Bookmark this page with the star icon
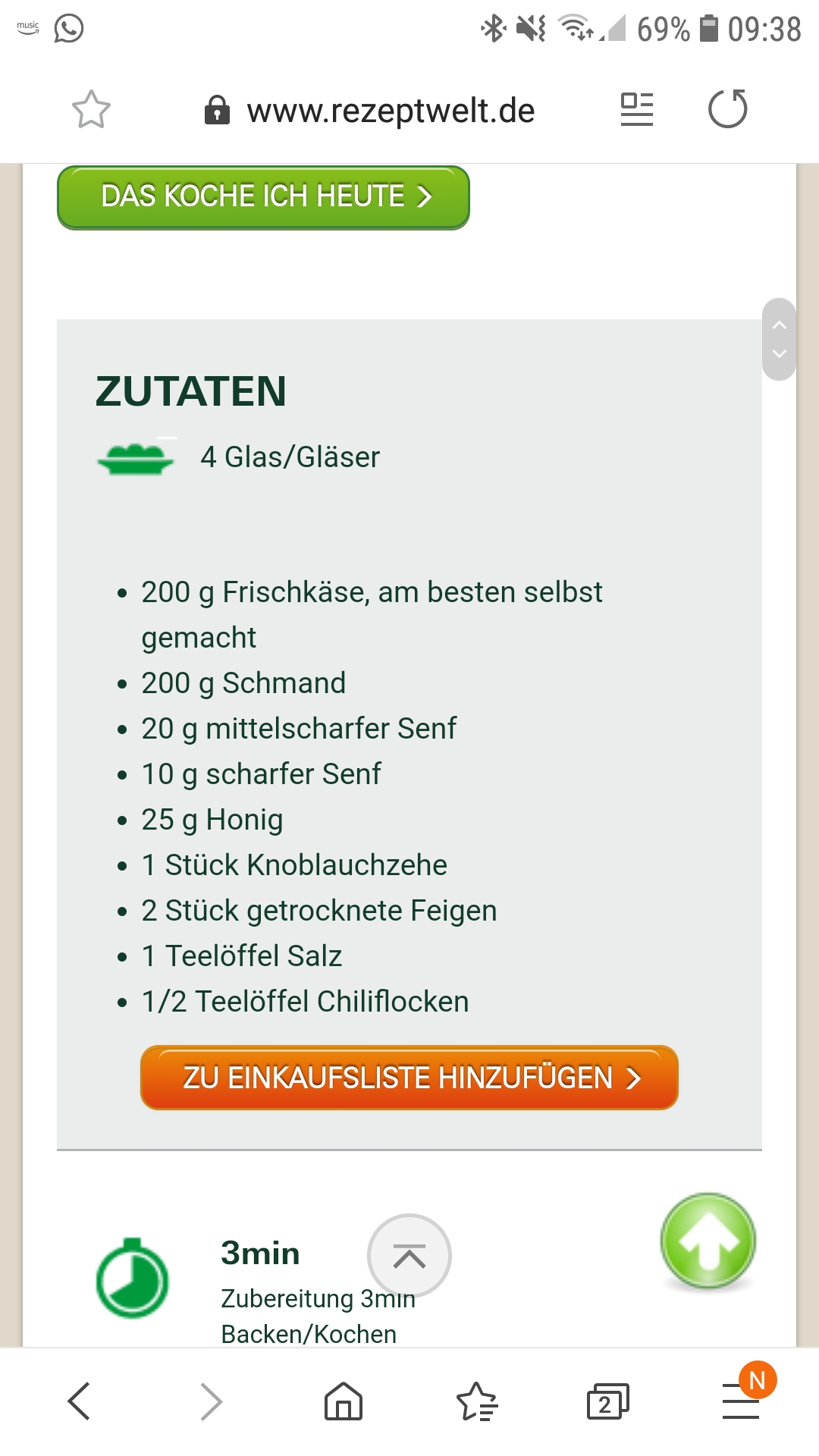Viewport: 819px width, 1456px height. pos(91,110)
